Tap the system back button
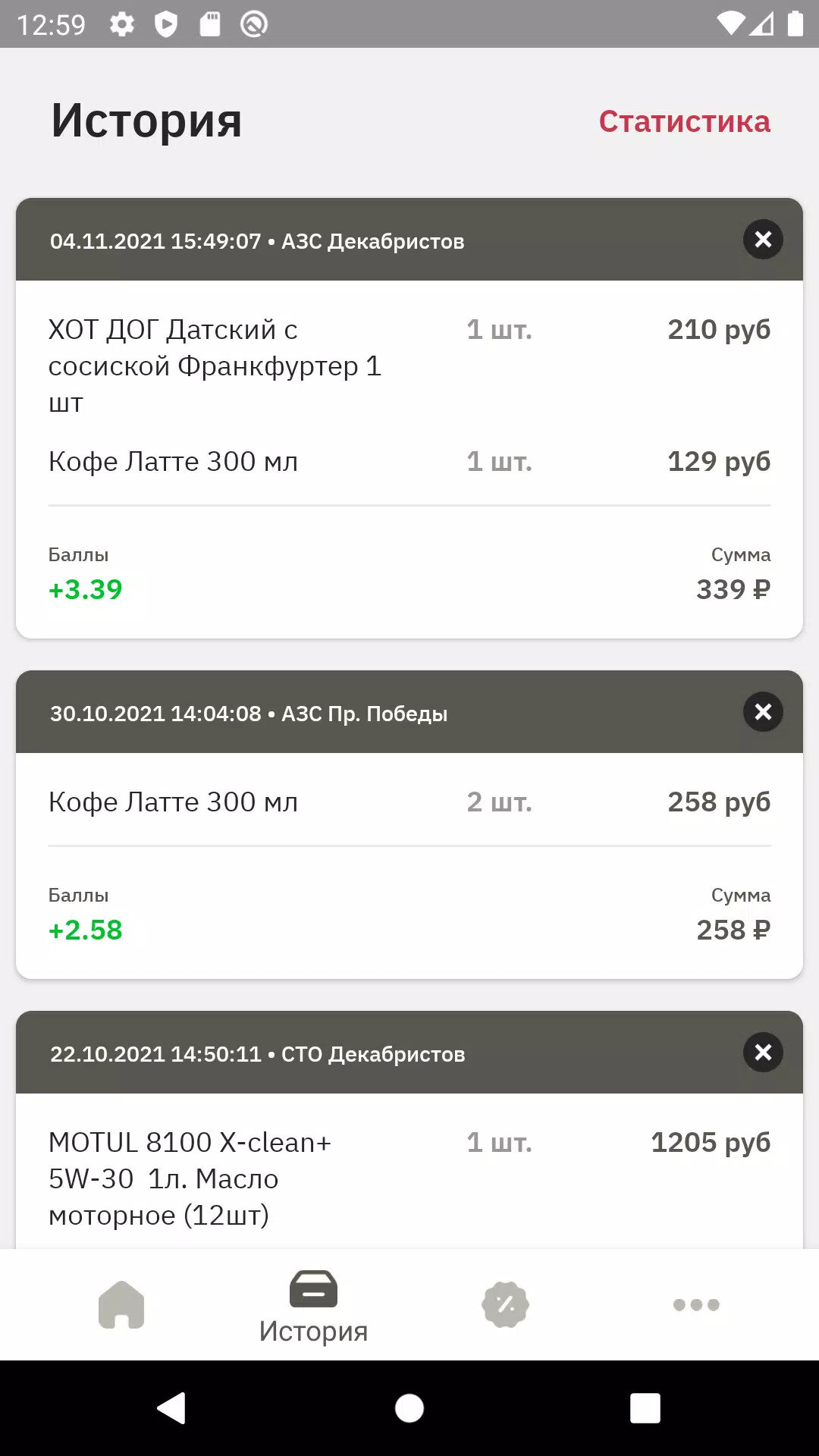Viewport: 819px width, 1456px height. pos(171,1408)
